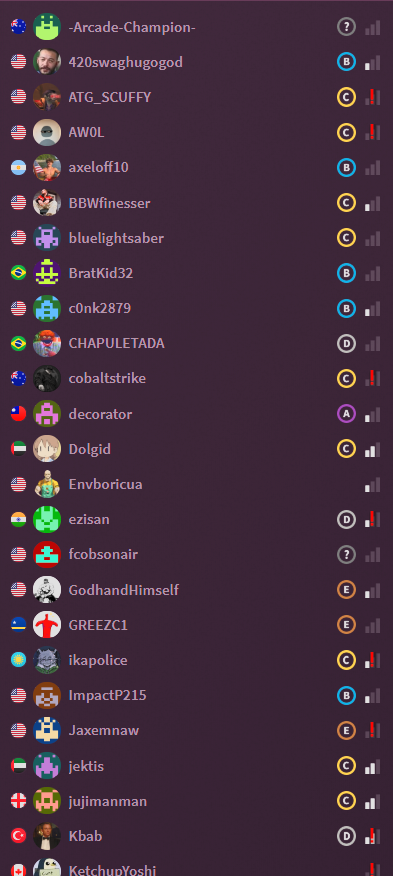Image resolution: width=393 pixels, height=876 pixels.
Task: Select CHAPULETADA from the lobby list
Action: 196,344
